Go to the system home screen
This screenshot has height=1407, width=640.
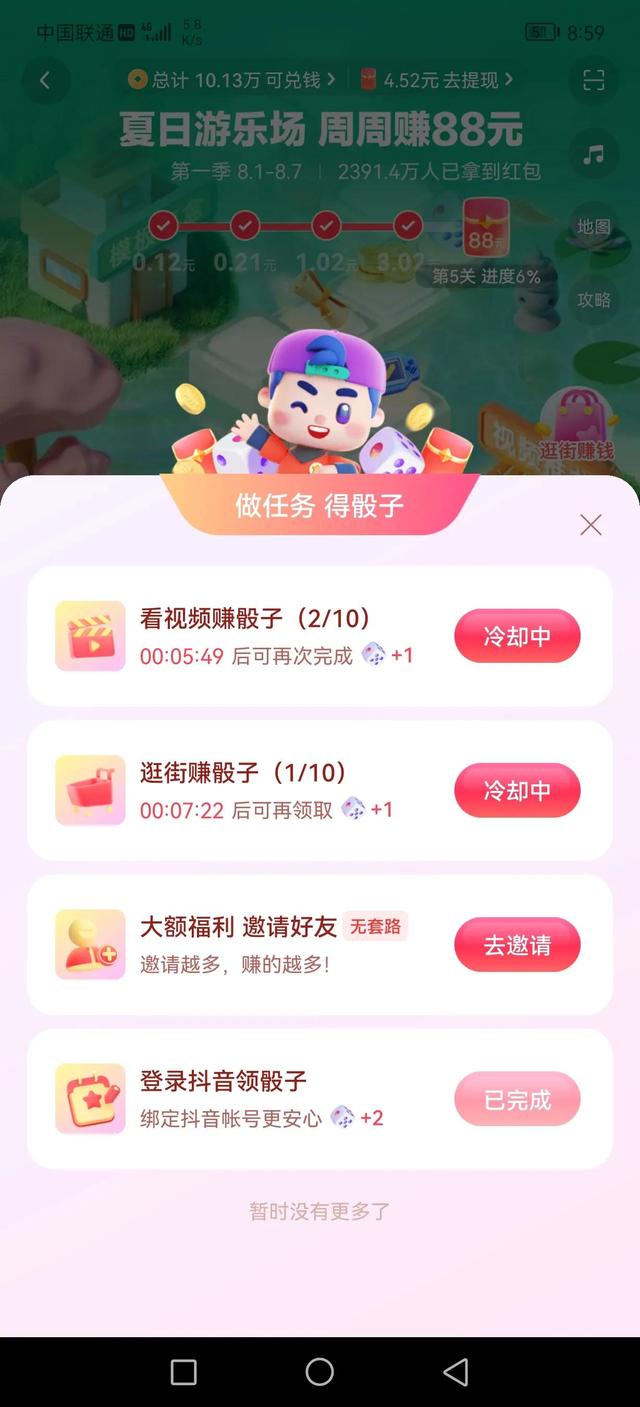[320, 1372]
